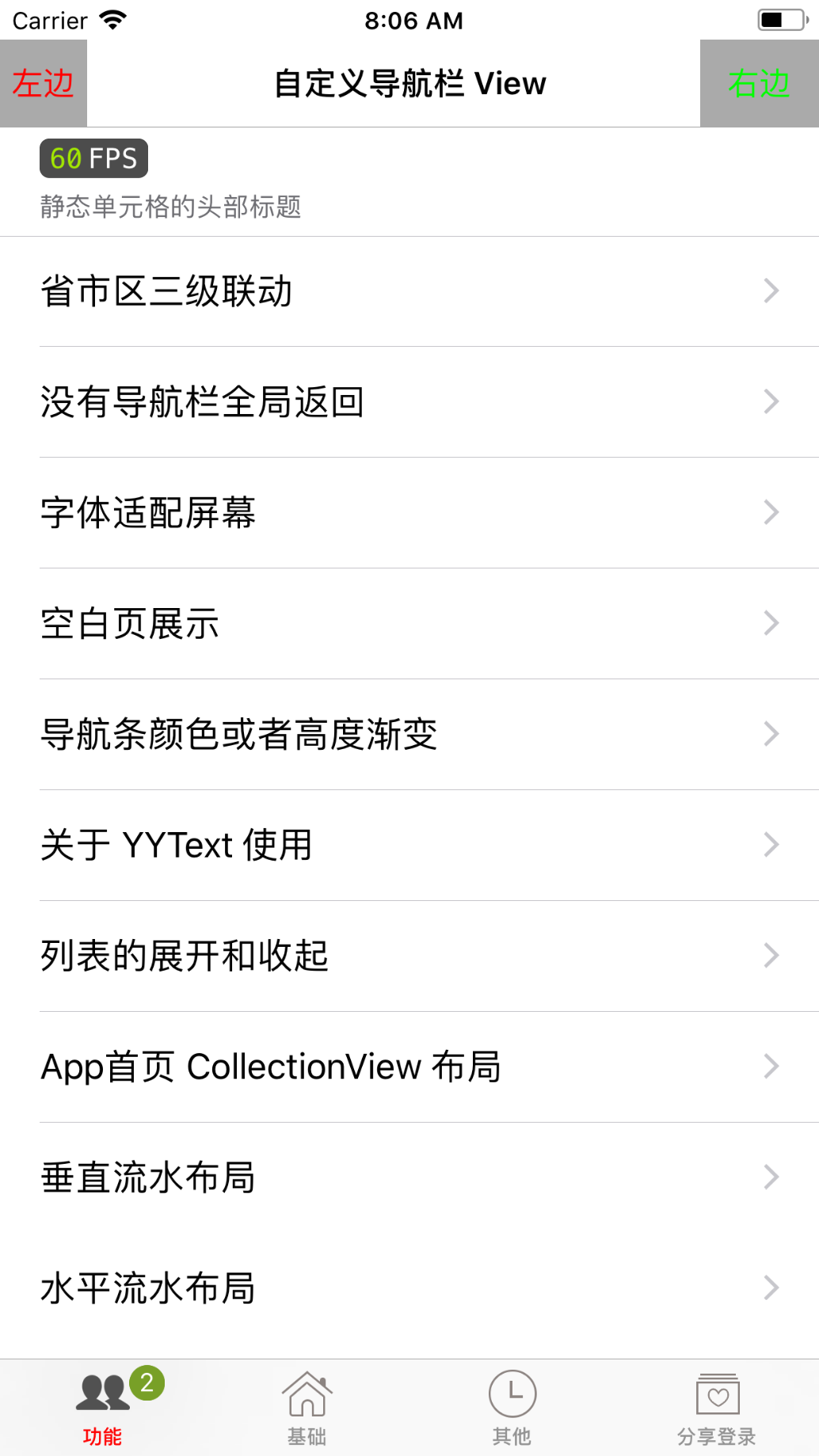Viewport: 819px width, 1456px height.
Task: Switch to the 功能 tab
Action: pos(102,1408)
